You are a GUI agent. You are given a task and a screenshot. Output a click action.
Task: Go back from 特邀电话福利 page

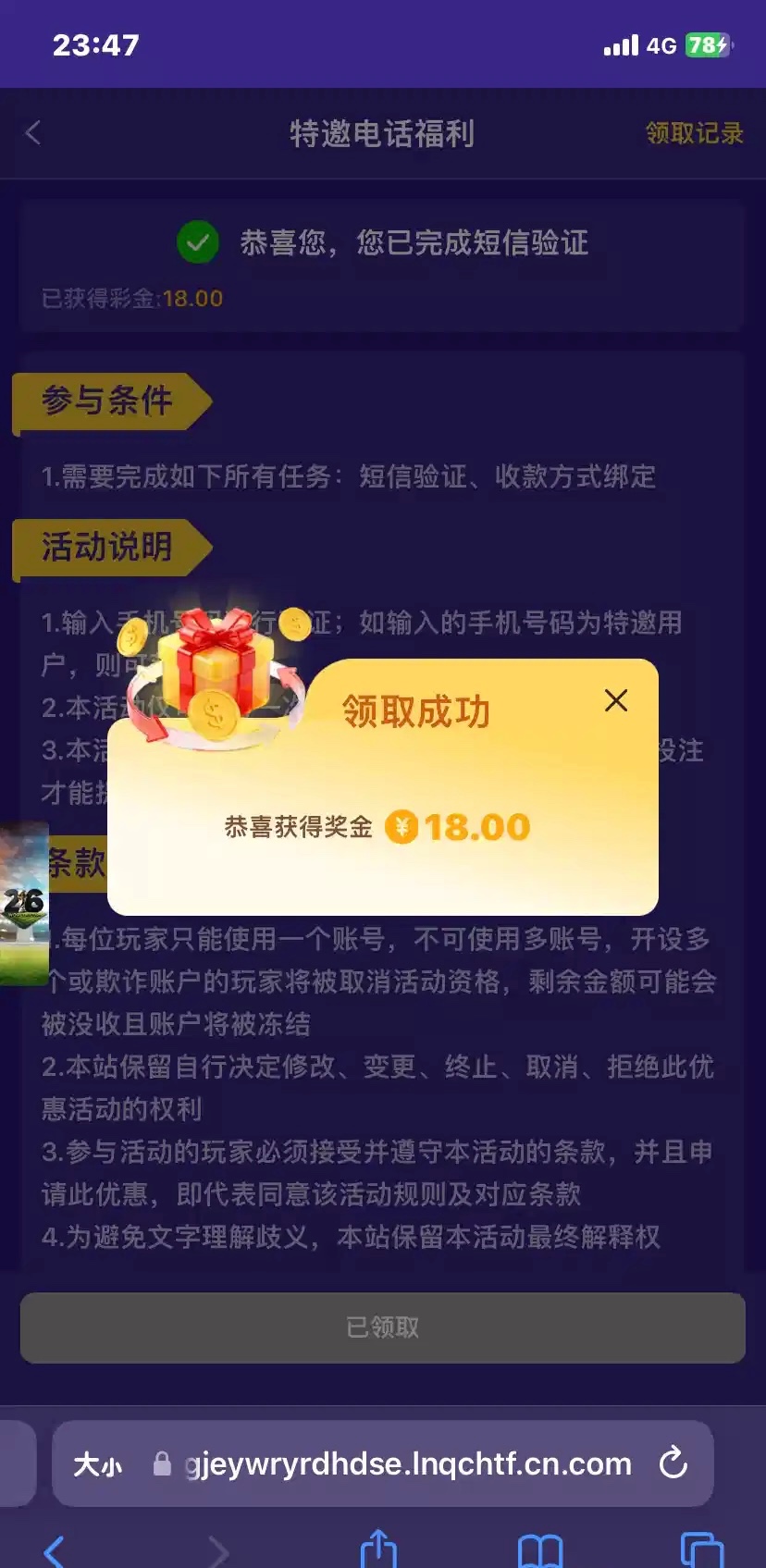pyautogui.click(x=33, y=132)
